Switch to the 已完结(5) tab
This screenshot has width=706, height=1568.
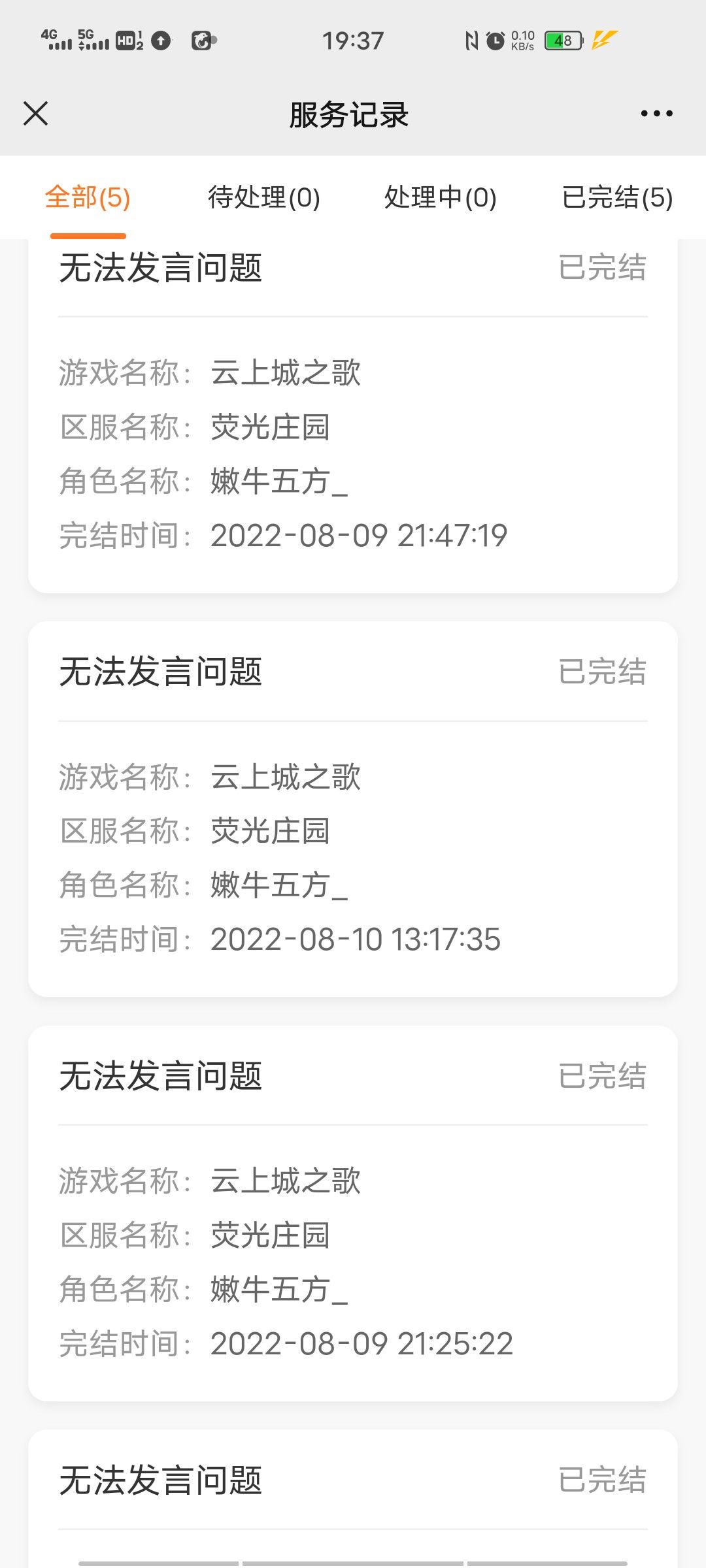coord(617,197)
